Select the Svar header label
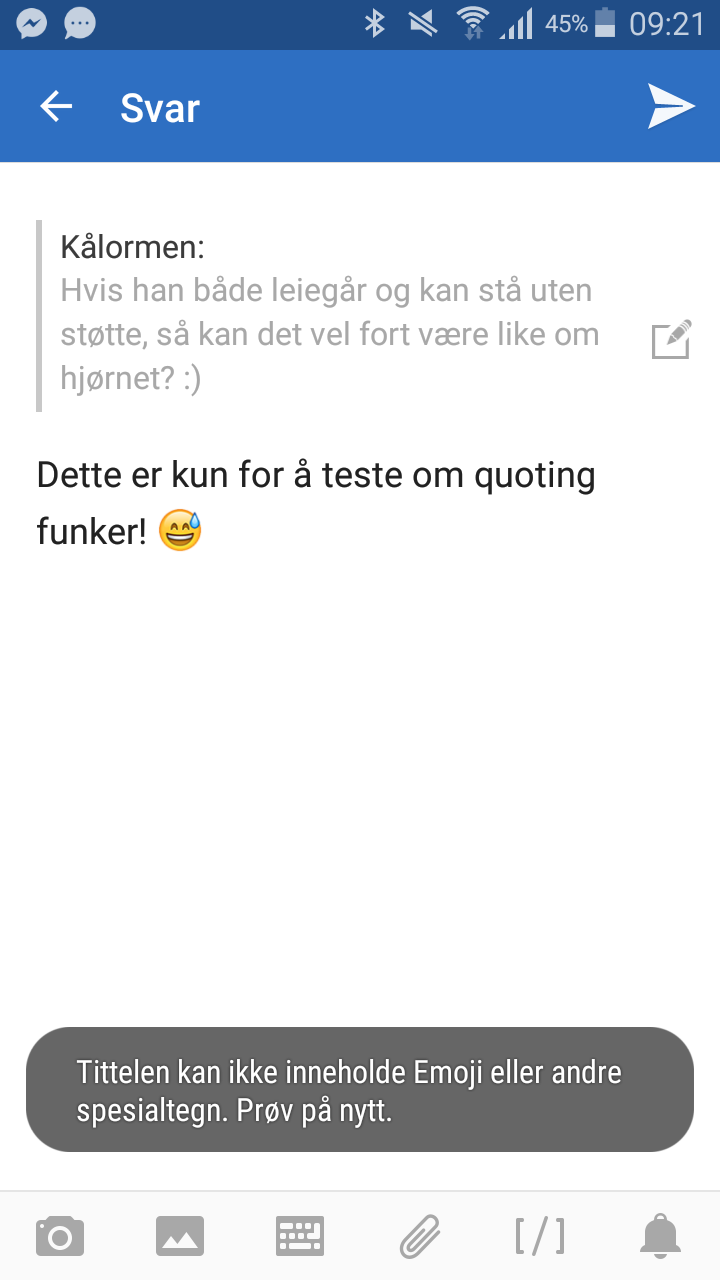 pyautogui.click(x=160, y=108)
